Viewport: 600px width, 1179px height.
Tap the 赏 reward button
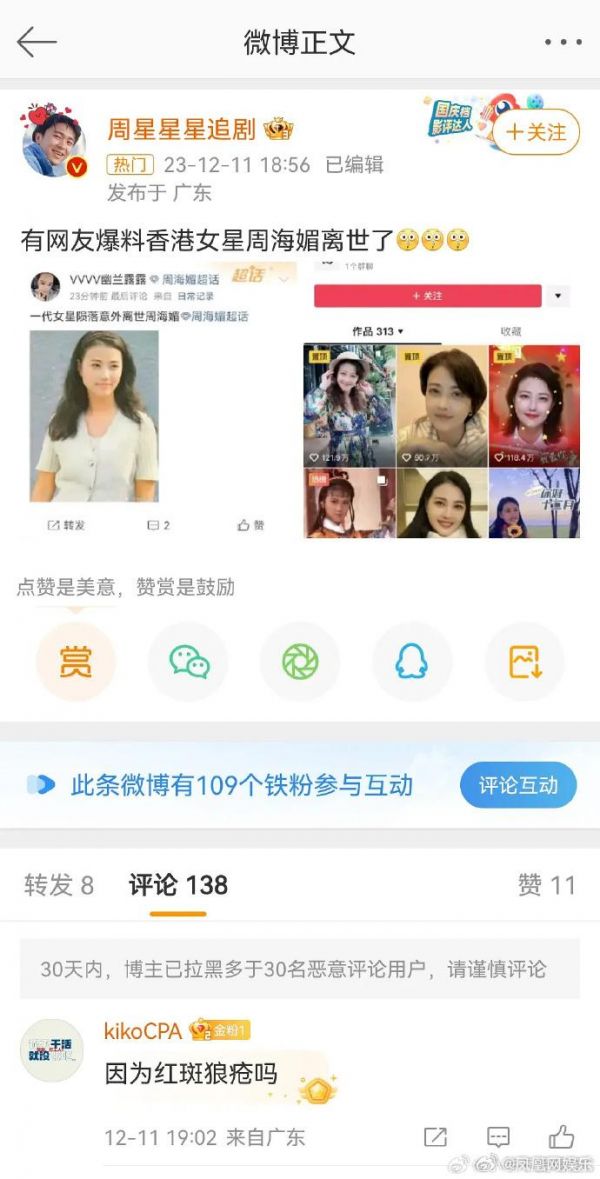pos(75,661)
